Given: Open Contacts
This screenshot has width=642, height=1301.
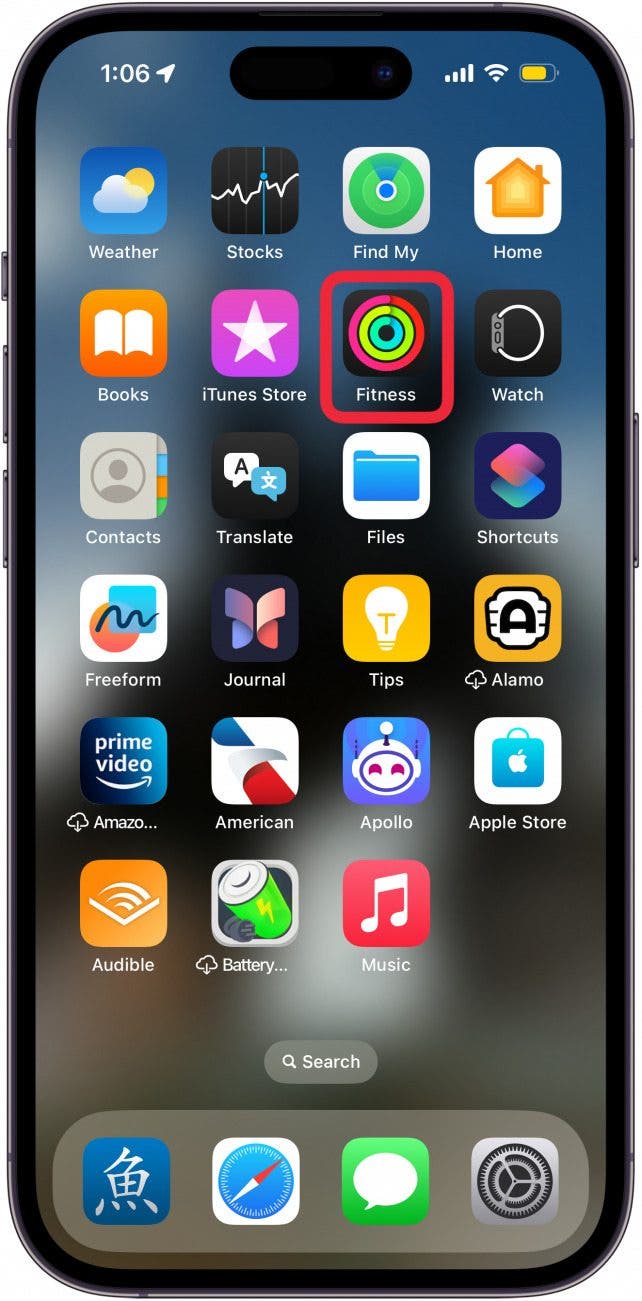Looking at the screenshot, I should point(123,476).
